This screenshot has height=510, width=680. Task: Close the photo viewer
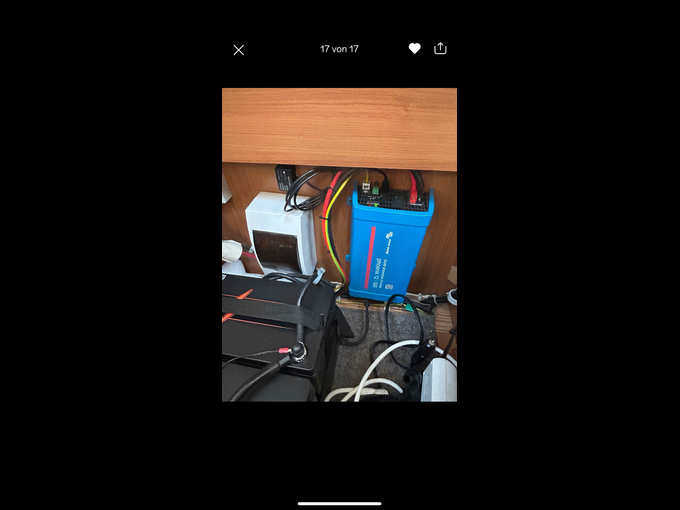(x=238, y=49)
